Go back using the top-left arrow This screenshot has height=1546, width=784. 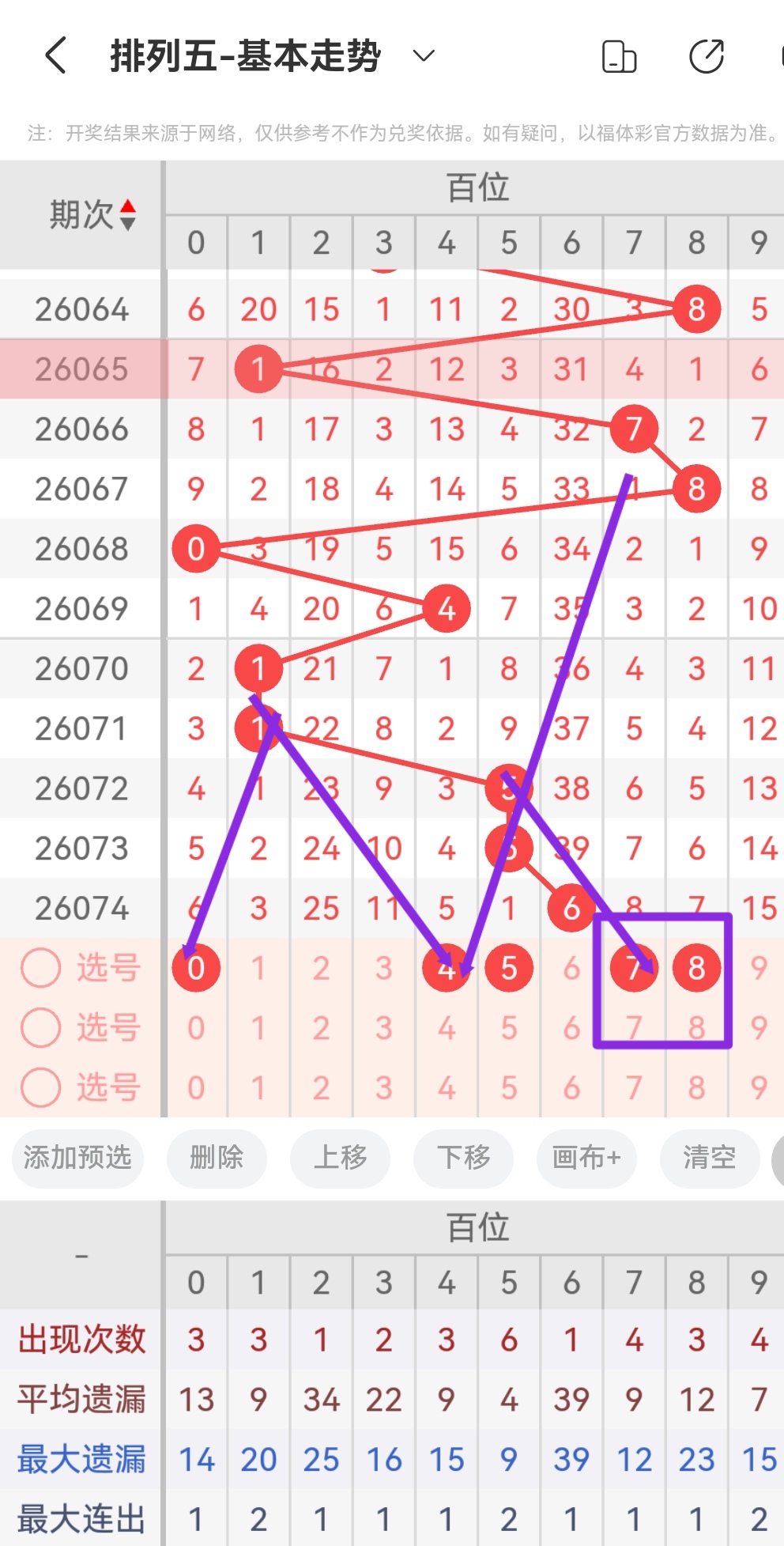[x=55, y=56]
